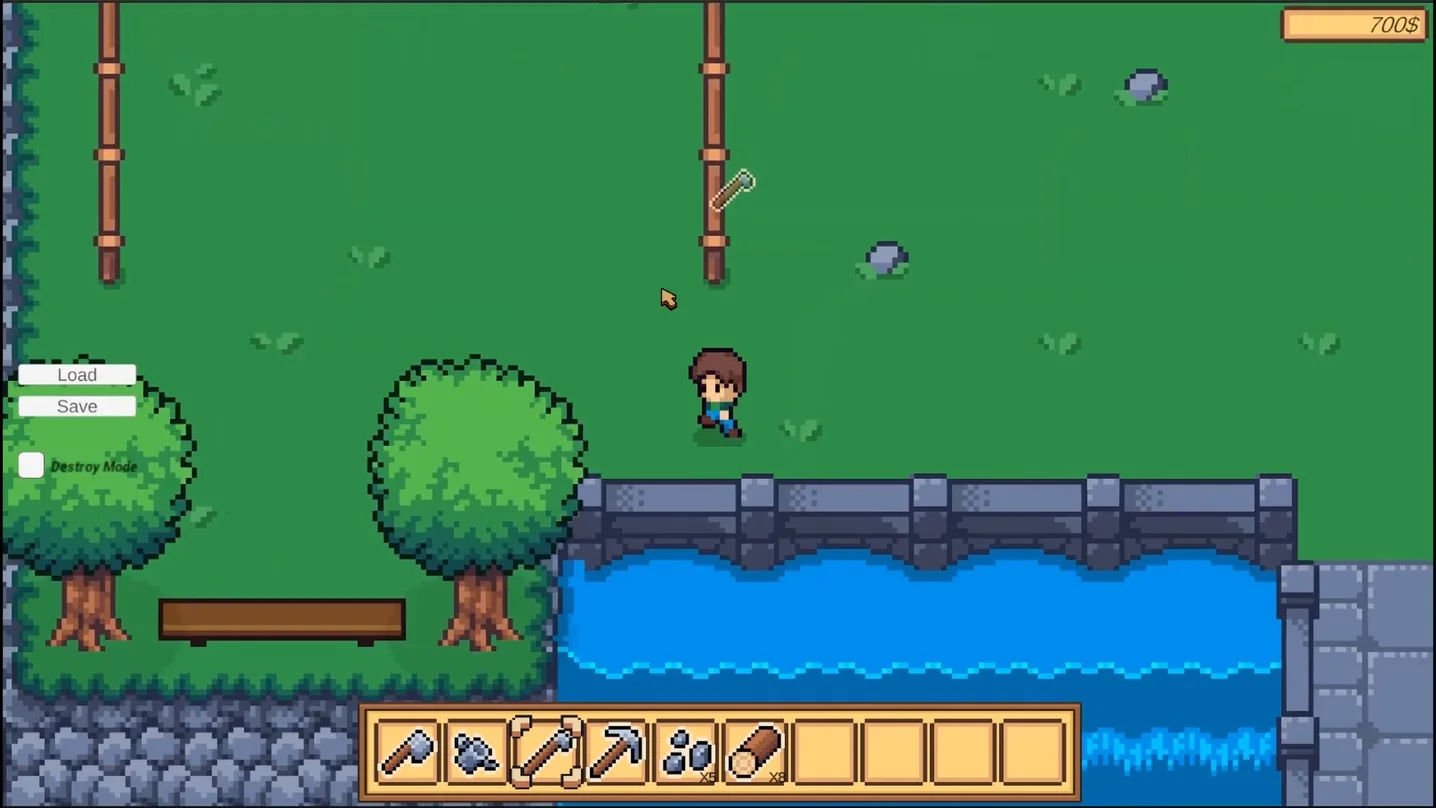The width and height of the screenshot is (1436, 808).
Task: Enable the Destroy Mode checkbox
Action: point(32,465)
